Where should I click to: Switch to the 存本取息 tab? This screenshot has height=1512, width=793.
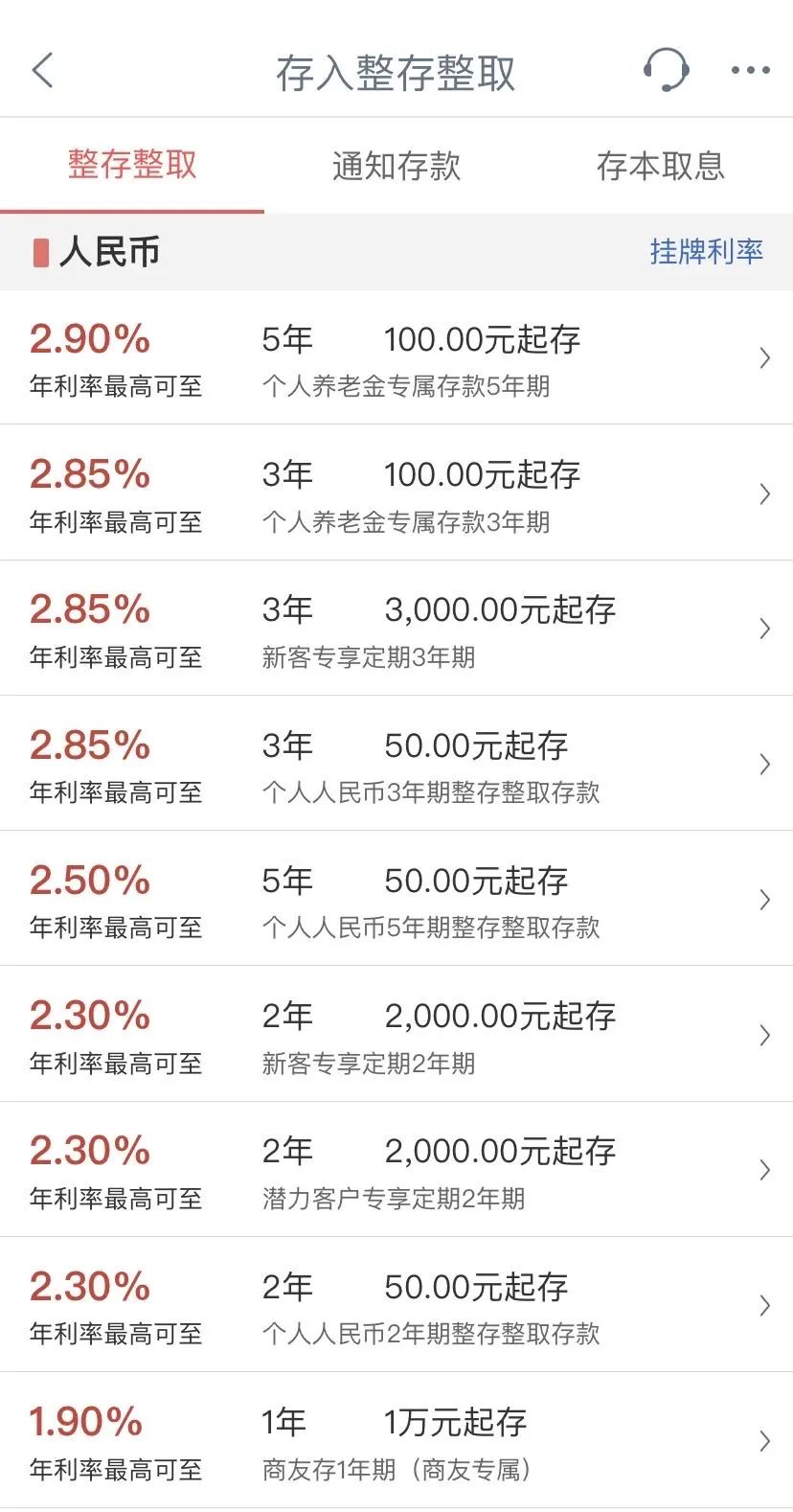point(661,166)
